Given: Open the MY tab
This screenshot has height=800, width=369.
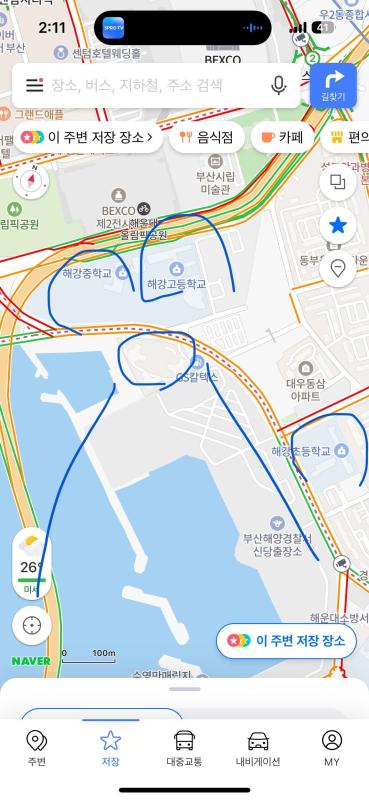Looking at the screenshot, I should coord(332,748).
